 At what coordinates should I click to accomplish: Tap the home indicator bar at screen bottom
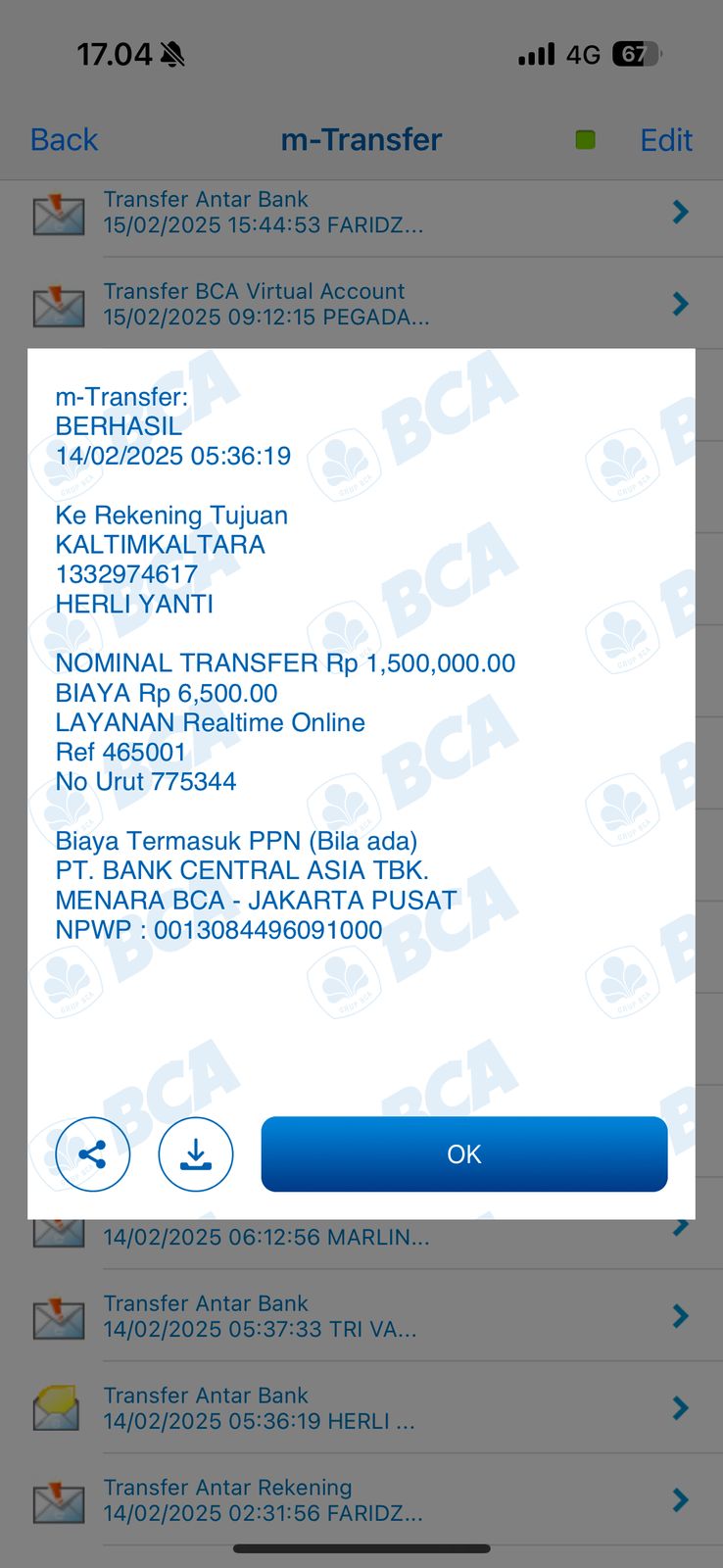tap(361, 1549)
